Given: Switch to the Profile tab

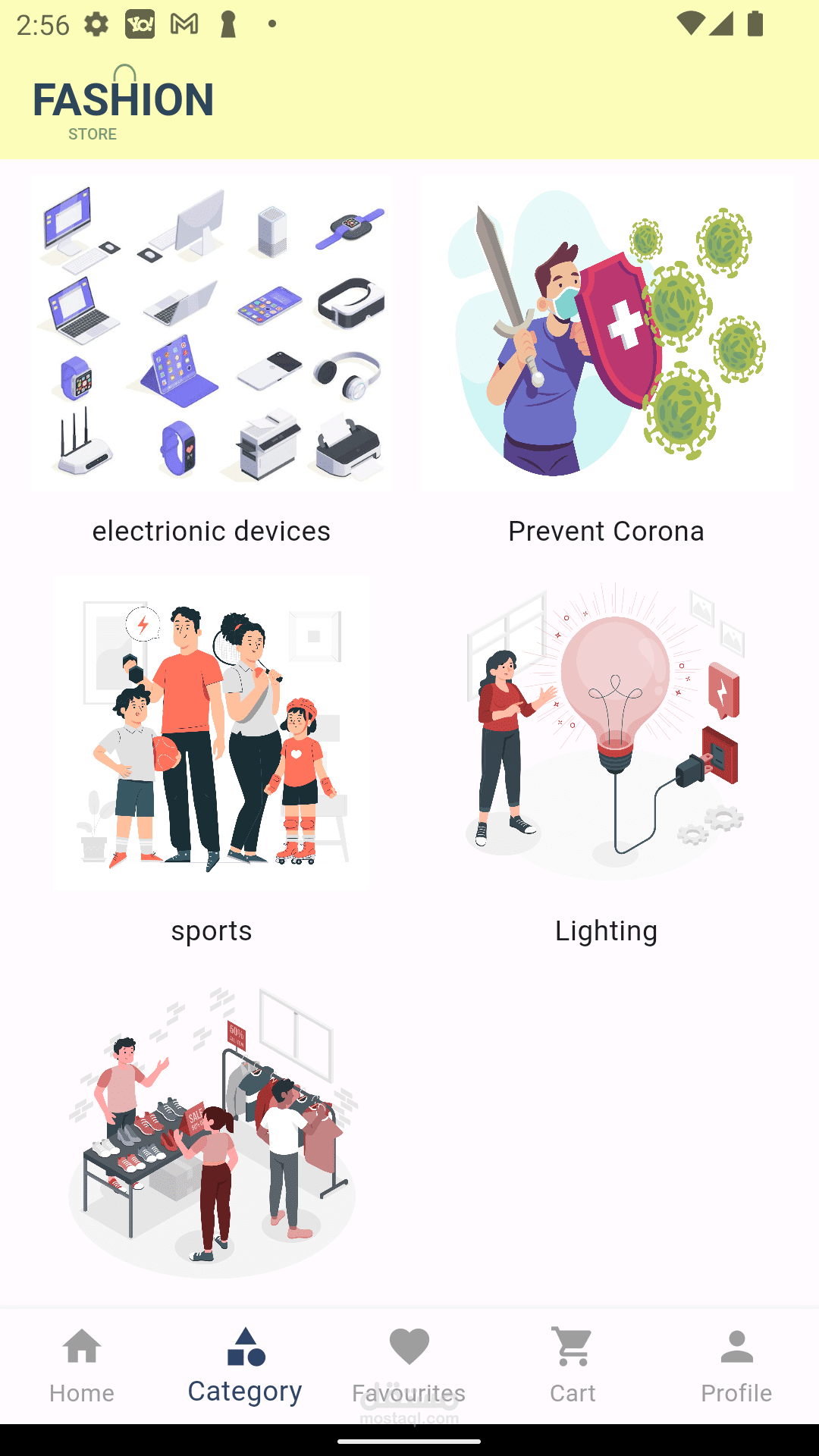Looking at the screenshot, I should coord(736,1366).
